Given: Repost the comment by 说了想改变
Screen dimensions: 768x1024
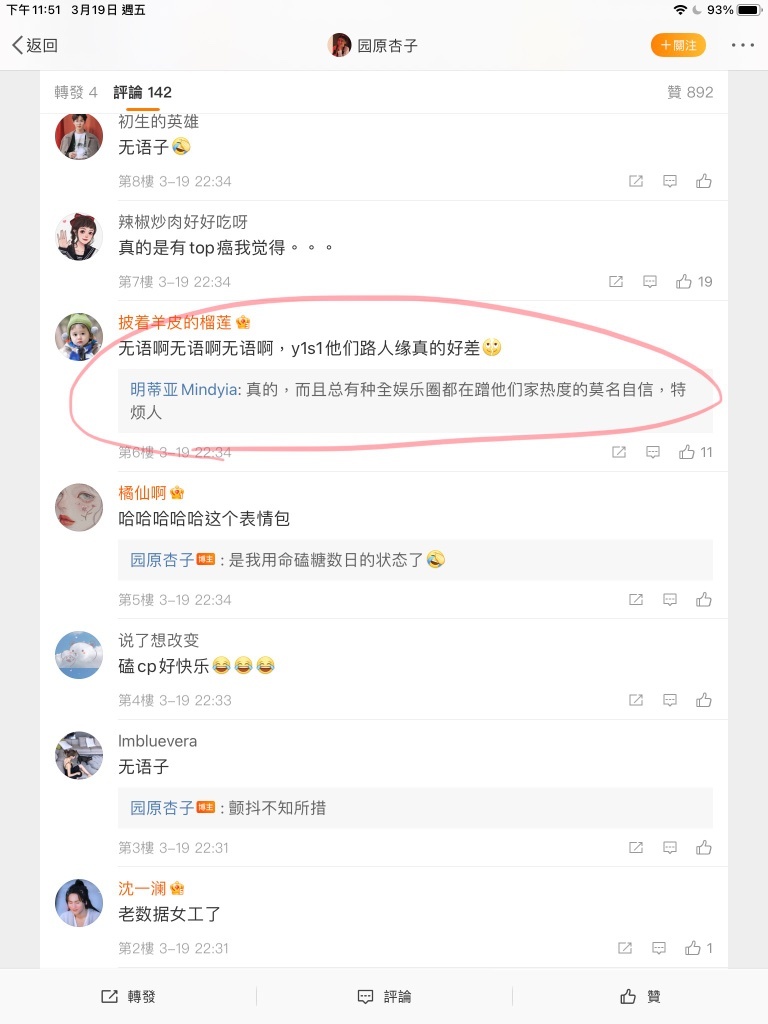Looking at the screenshot, I should (x=635, y=700).
